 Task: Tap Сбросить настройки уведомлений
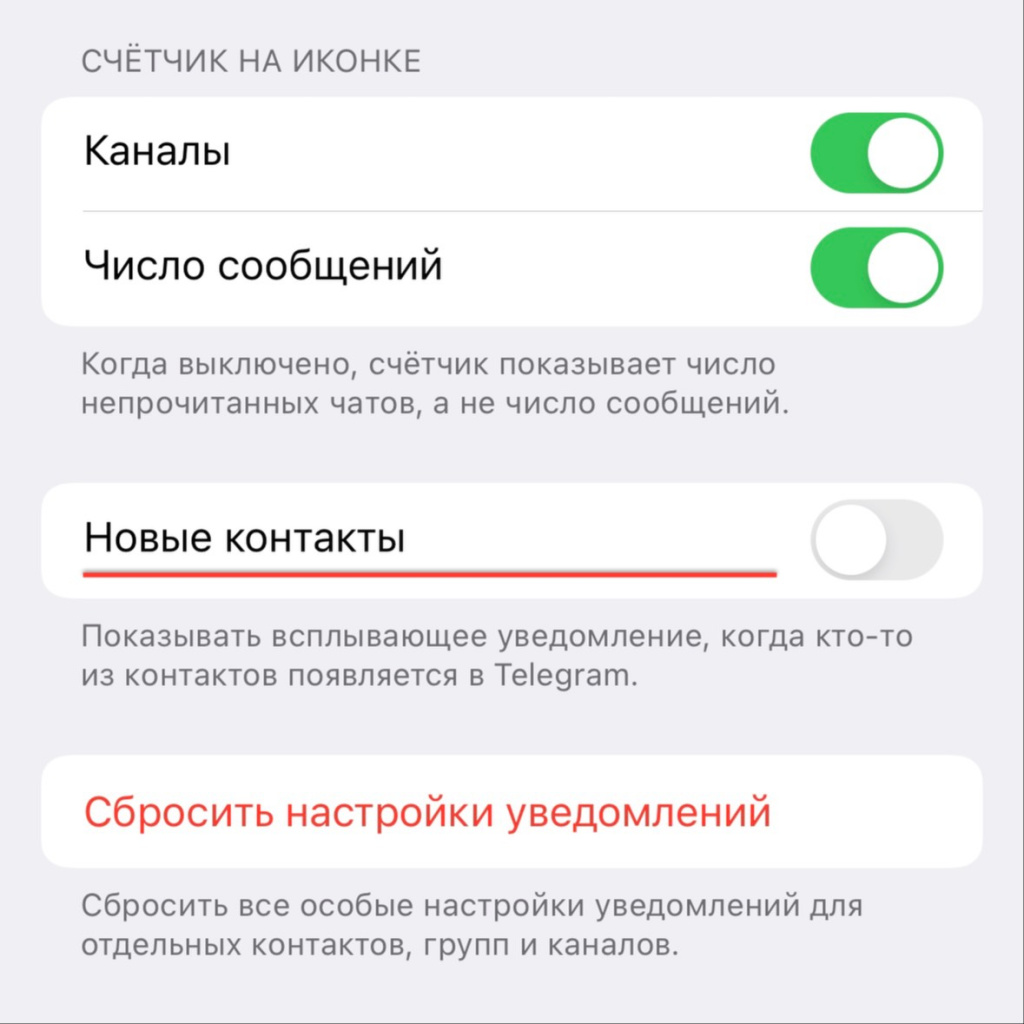pyautogui.click(x=428, y=812)
